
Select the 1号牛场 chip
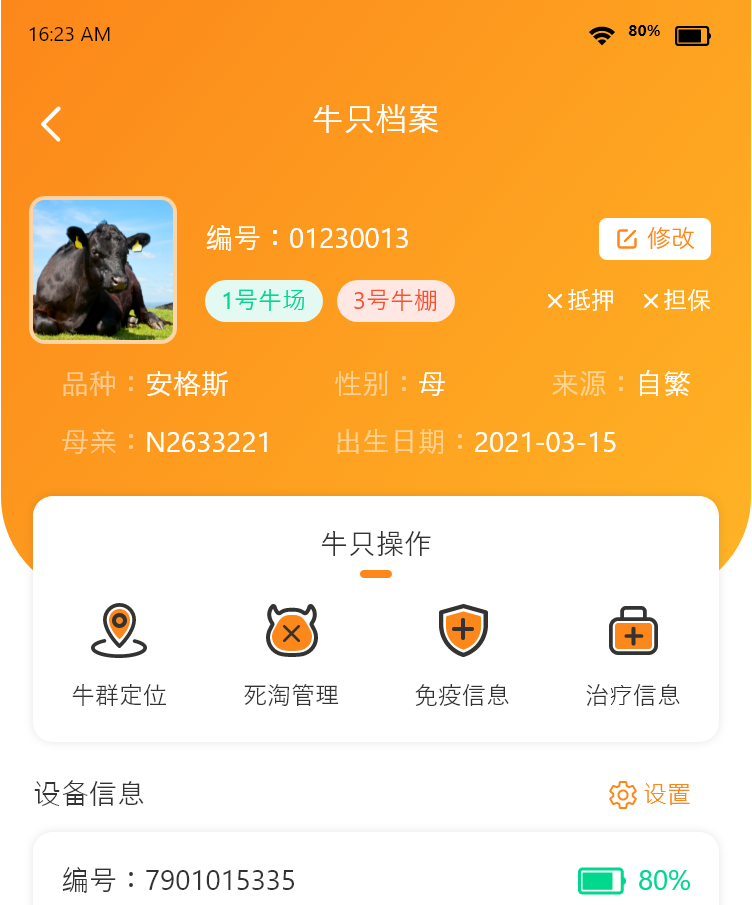pos(264,301)
